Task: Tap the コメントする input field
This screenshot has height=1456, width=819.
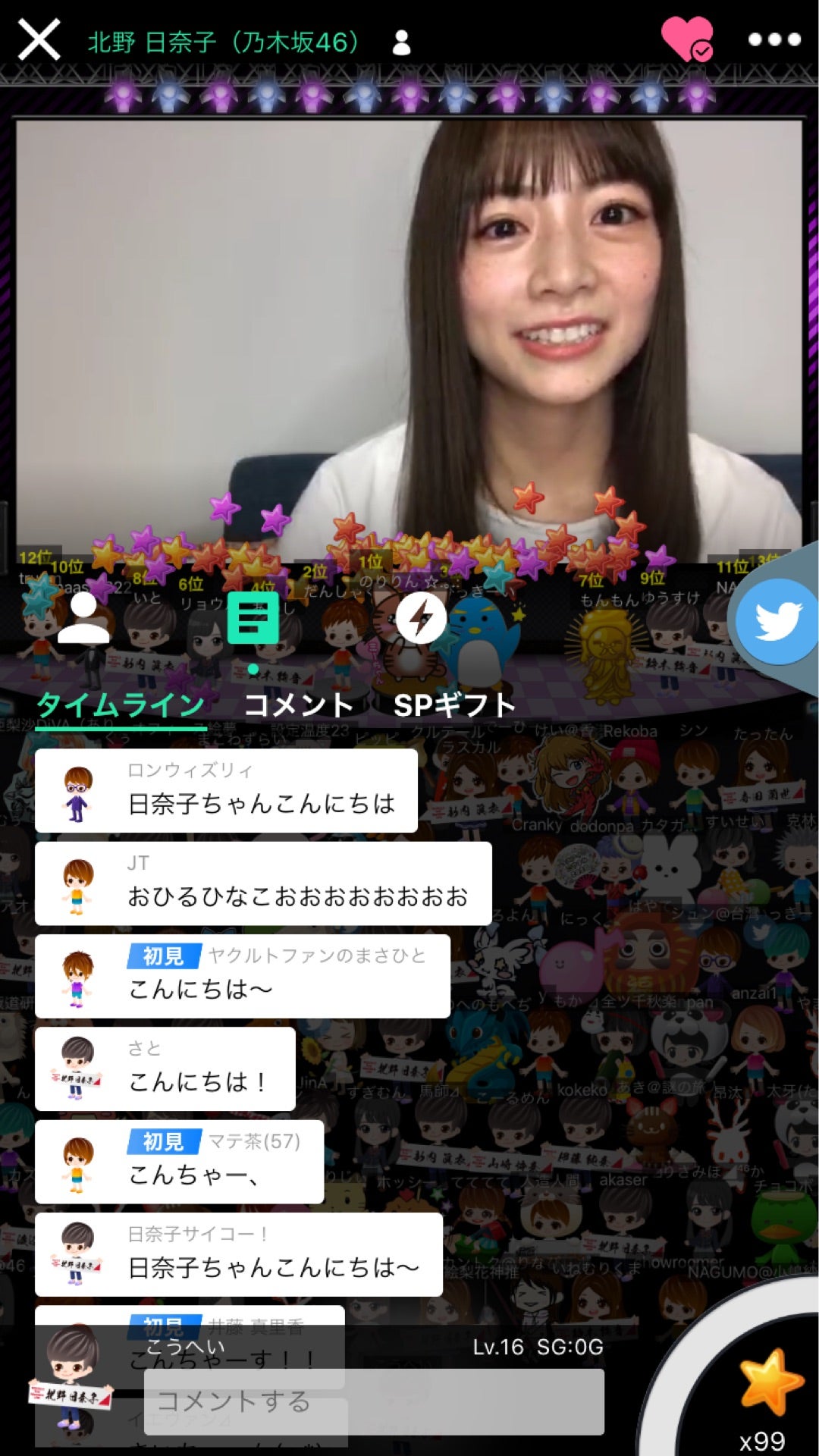Action: point(374,1401)
